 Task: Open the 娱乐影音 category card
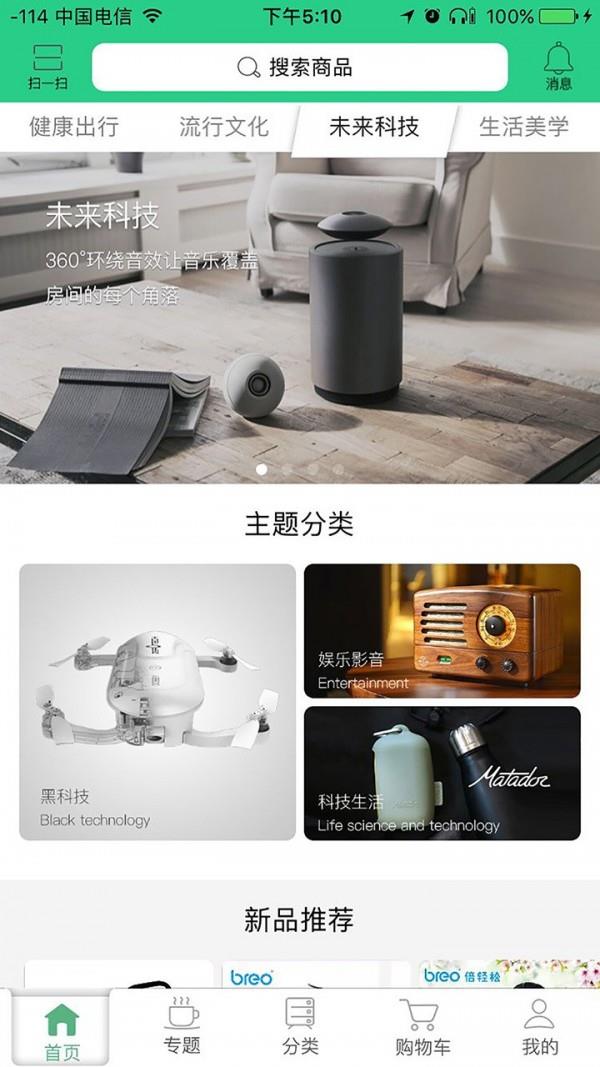click(x=442, y=631)
